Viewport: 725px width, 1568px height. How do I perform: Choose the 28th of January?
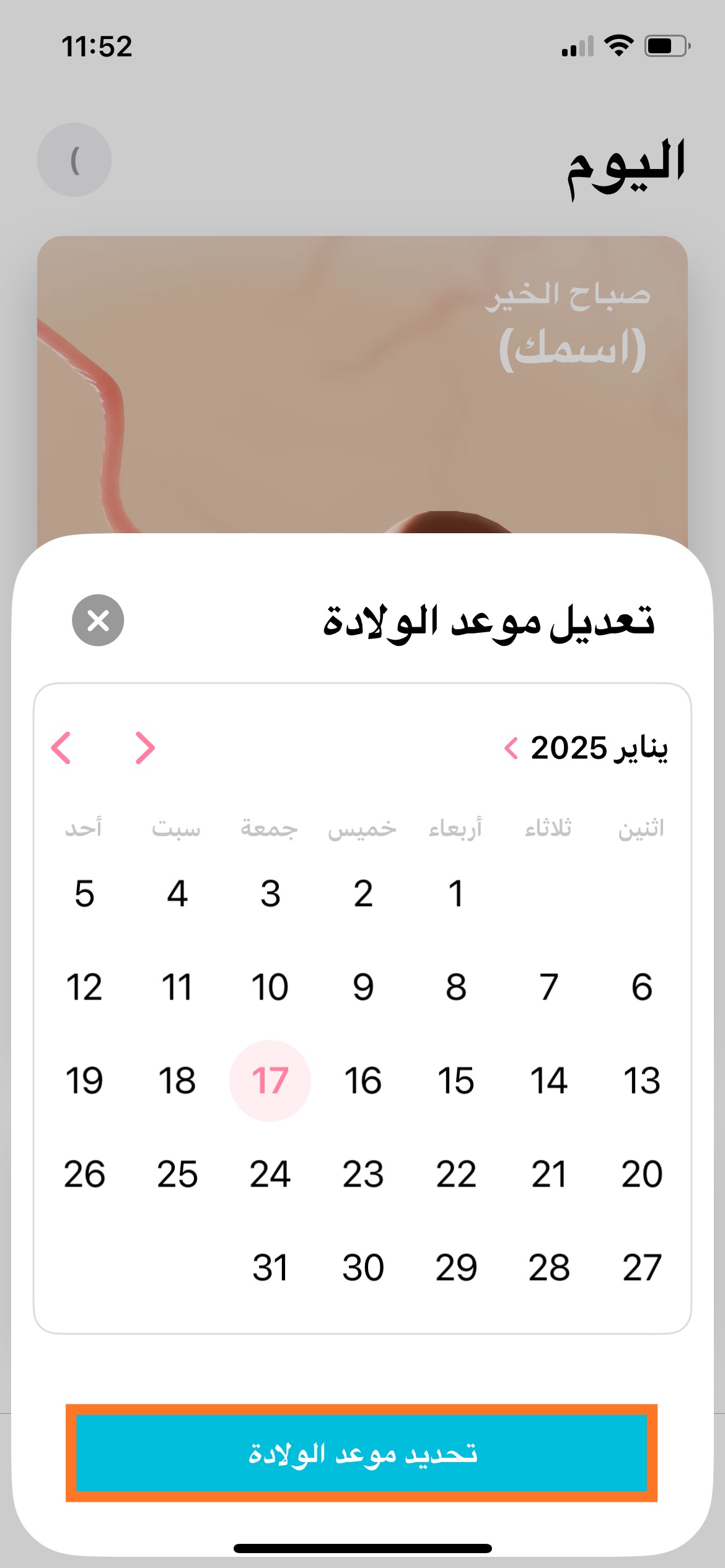549,1268
